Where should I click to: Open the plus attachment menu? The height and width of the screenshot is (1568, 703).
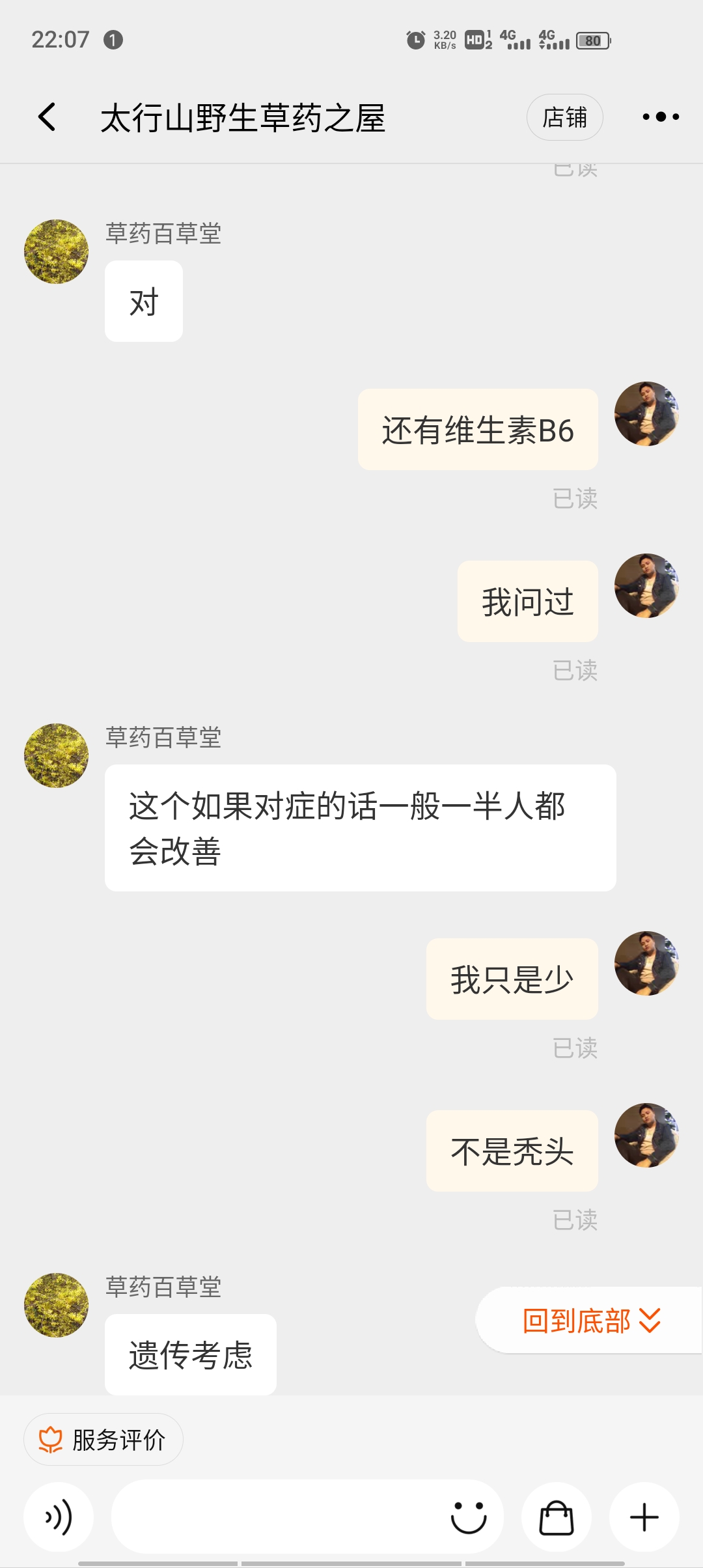pos(644,1517)
